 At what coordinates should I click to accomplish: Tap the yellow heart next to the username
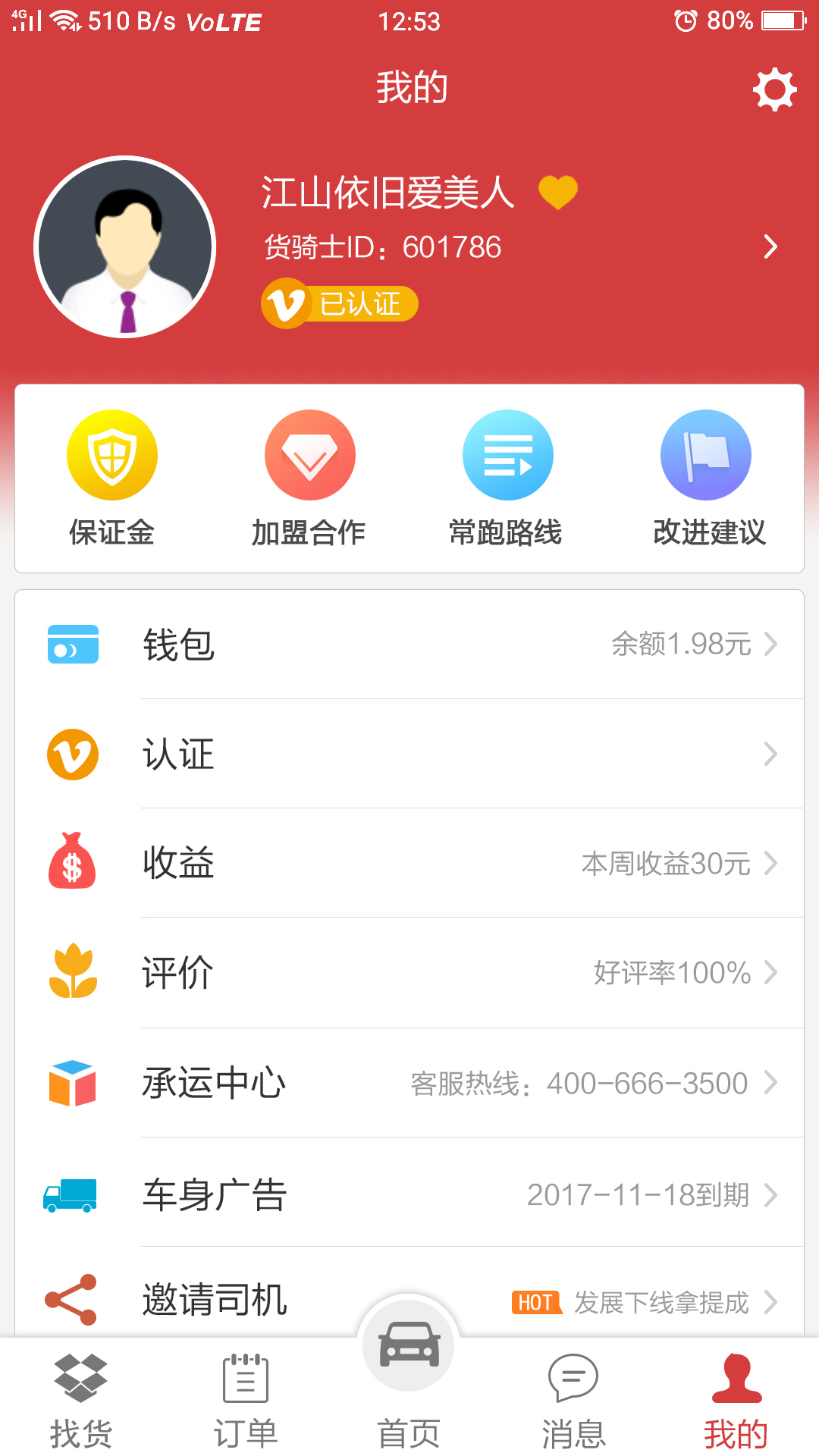tap(559, 191)
